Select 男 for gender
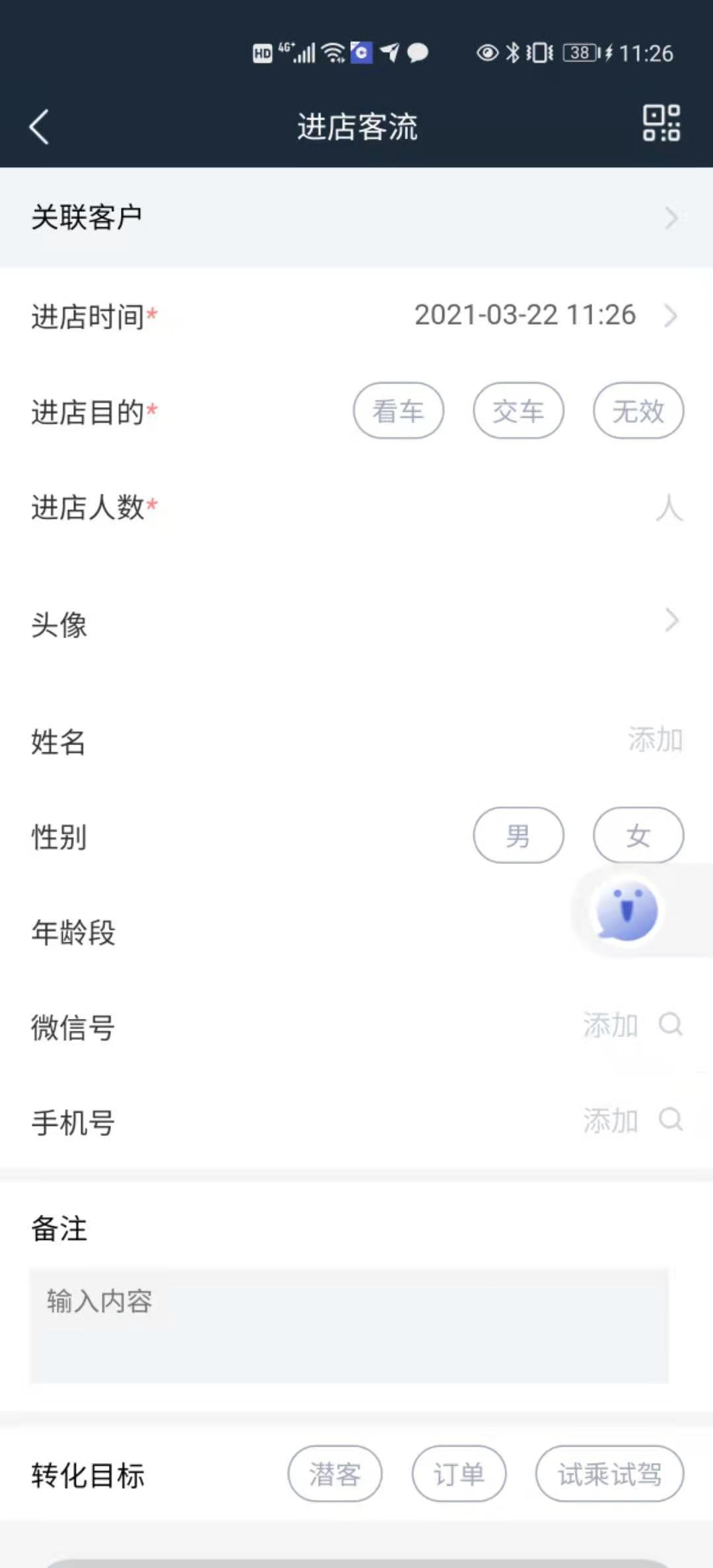This screenshot has height=1568, width=713. click(x=518, y=835)
